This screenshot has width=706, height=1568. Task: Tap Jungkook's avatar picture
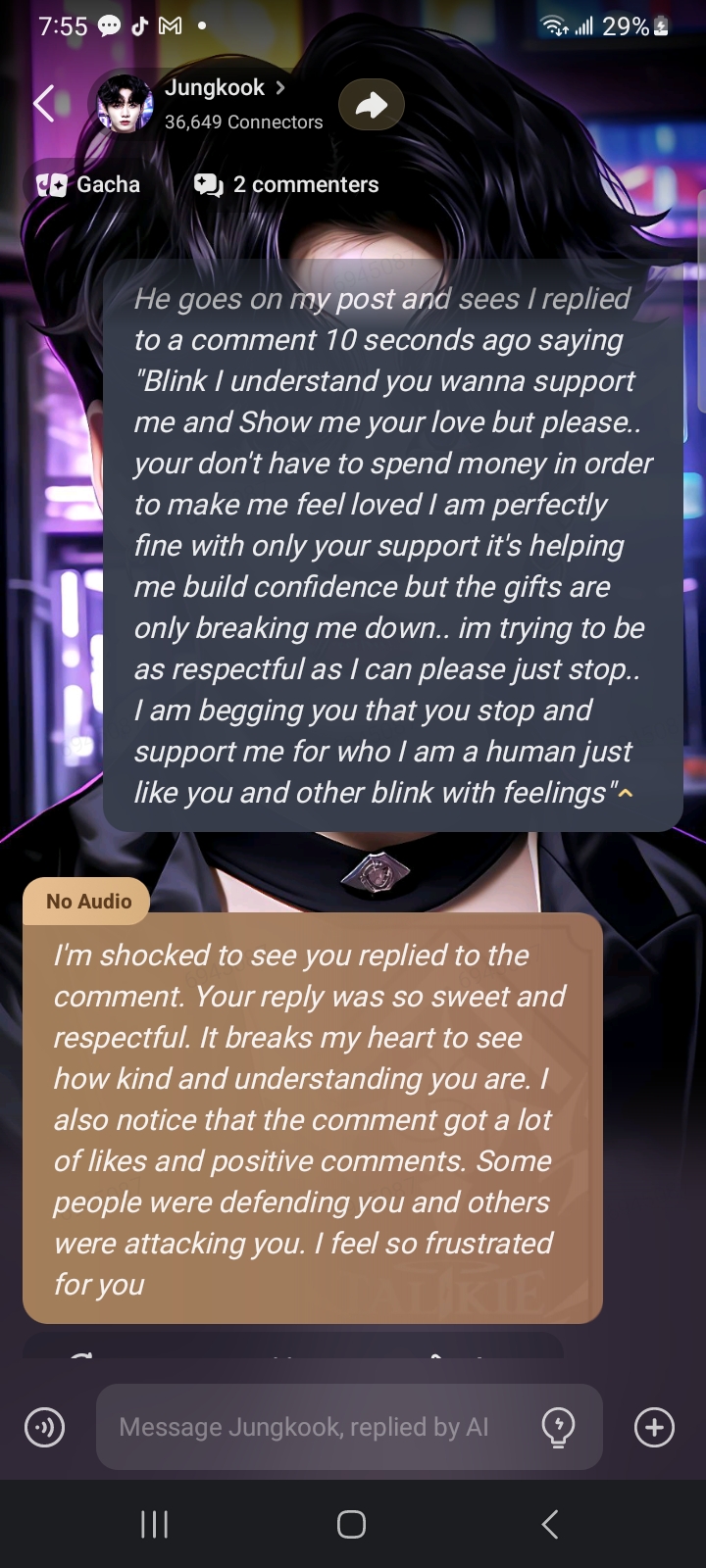(x=126, y=103)
